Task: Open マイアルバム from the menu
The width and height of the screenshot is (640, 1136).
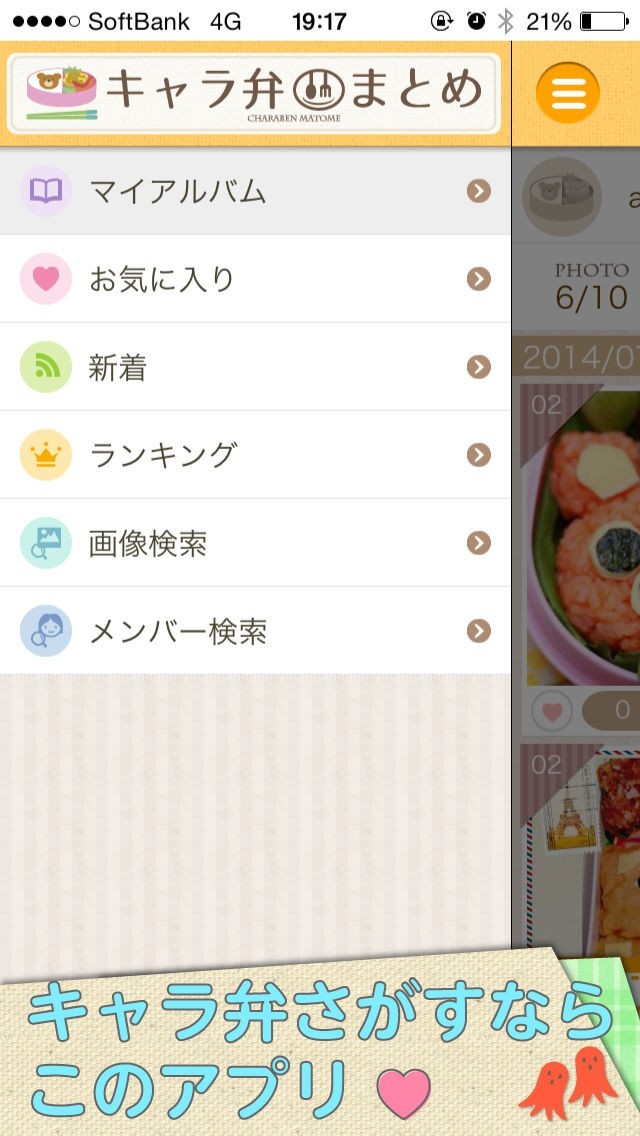Action: click(255, 191)
